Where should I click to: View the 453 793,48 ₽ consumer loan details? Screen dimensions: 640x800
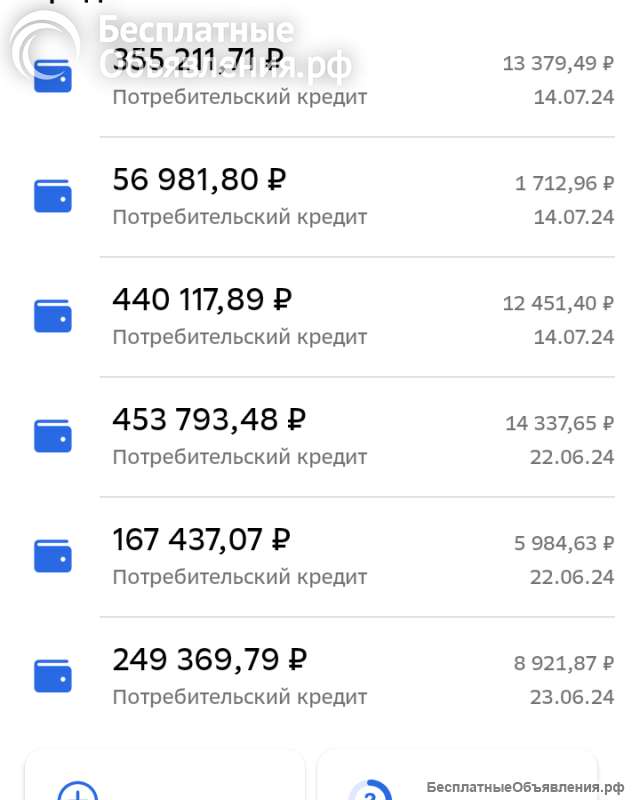[x=320, y=437]
